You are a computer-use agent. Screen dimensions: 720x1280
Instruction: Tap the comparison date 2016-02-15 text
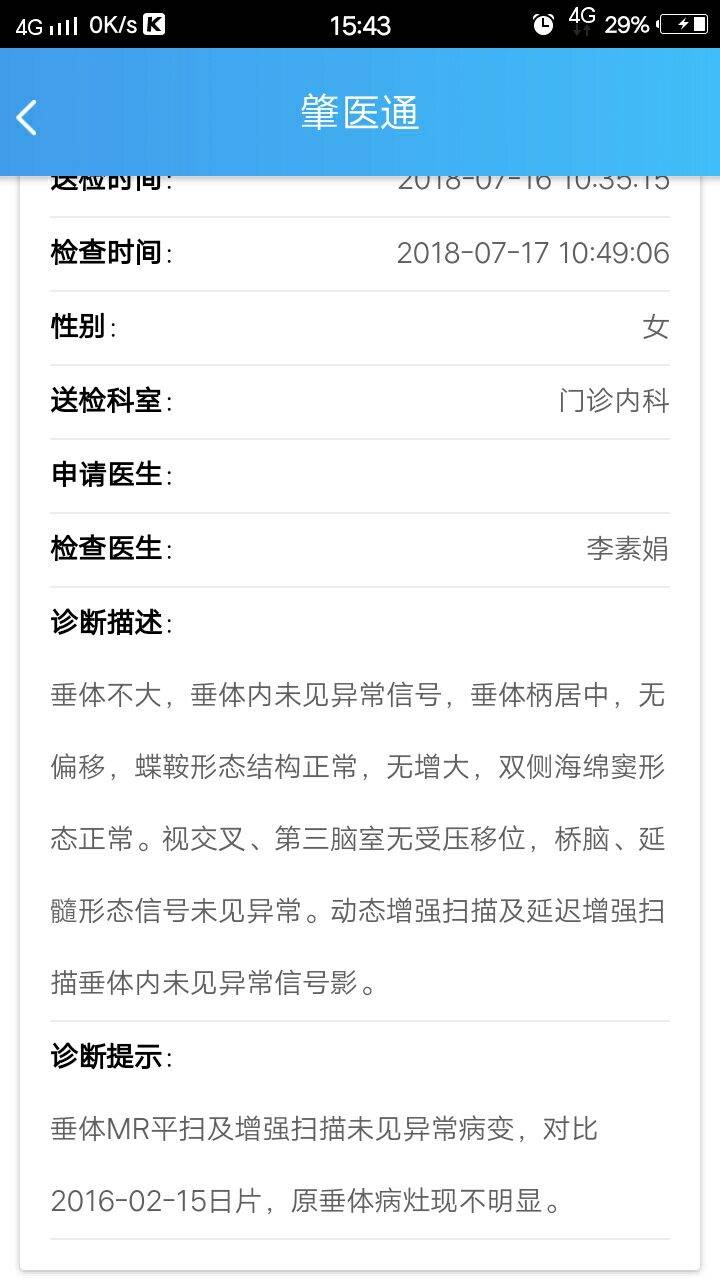point(140,1201)
